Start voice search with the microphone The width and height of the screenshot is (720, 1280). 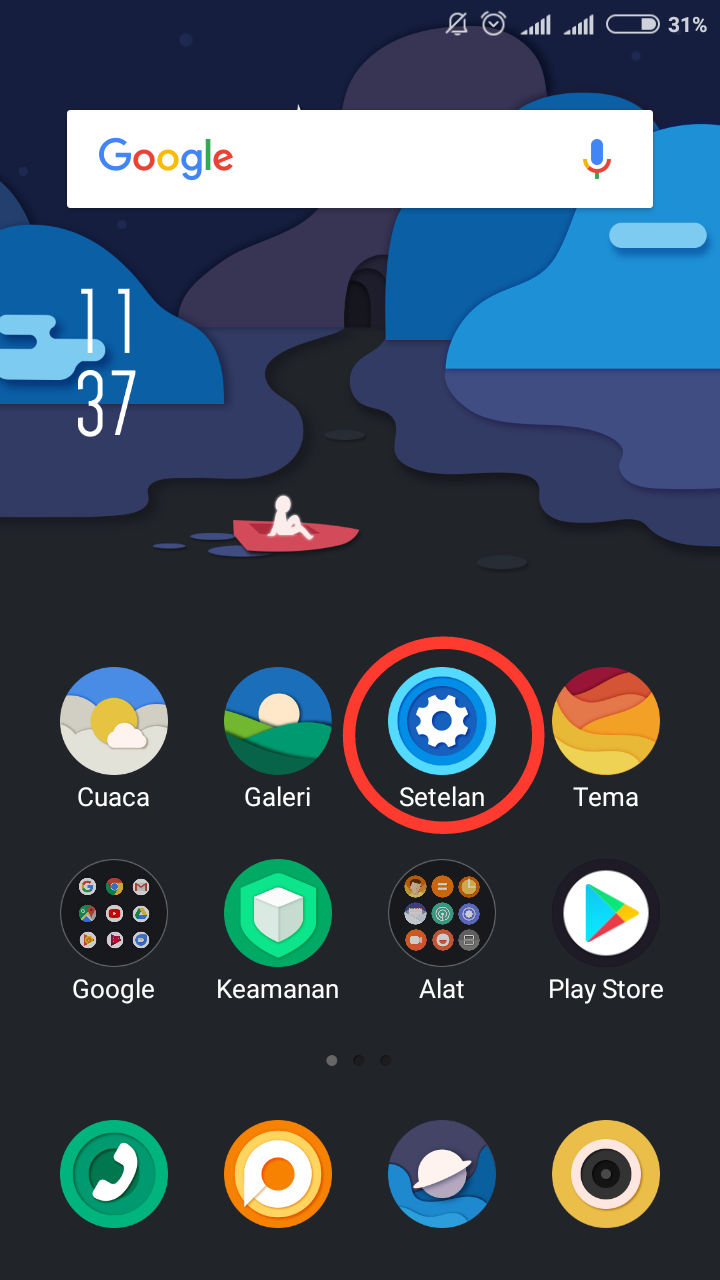596,159
